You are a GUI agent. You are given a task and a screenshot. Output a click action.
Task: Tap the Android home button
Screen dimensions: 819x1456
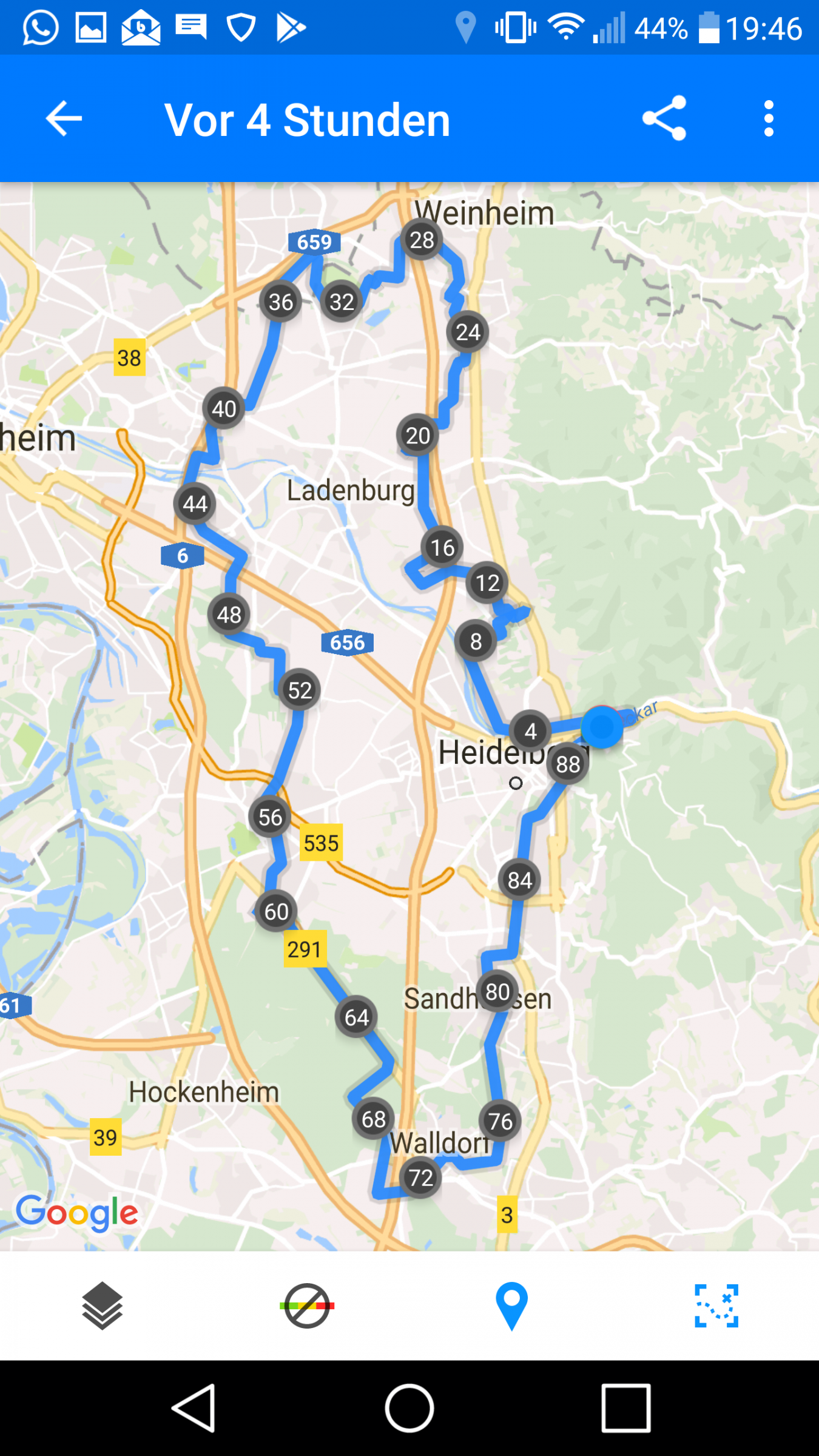pos(409,1407)
